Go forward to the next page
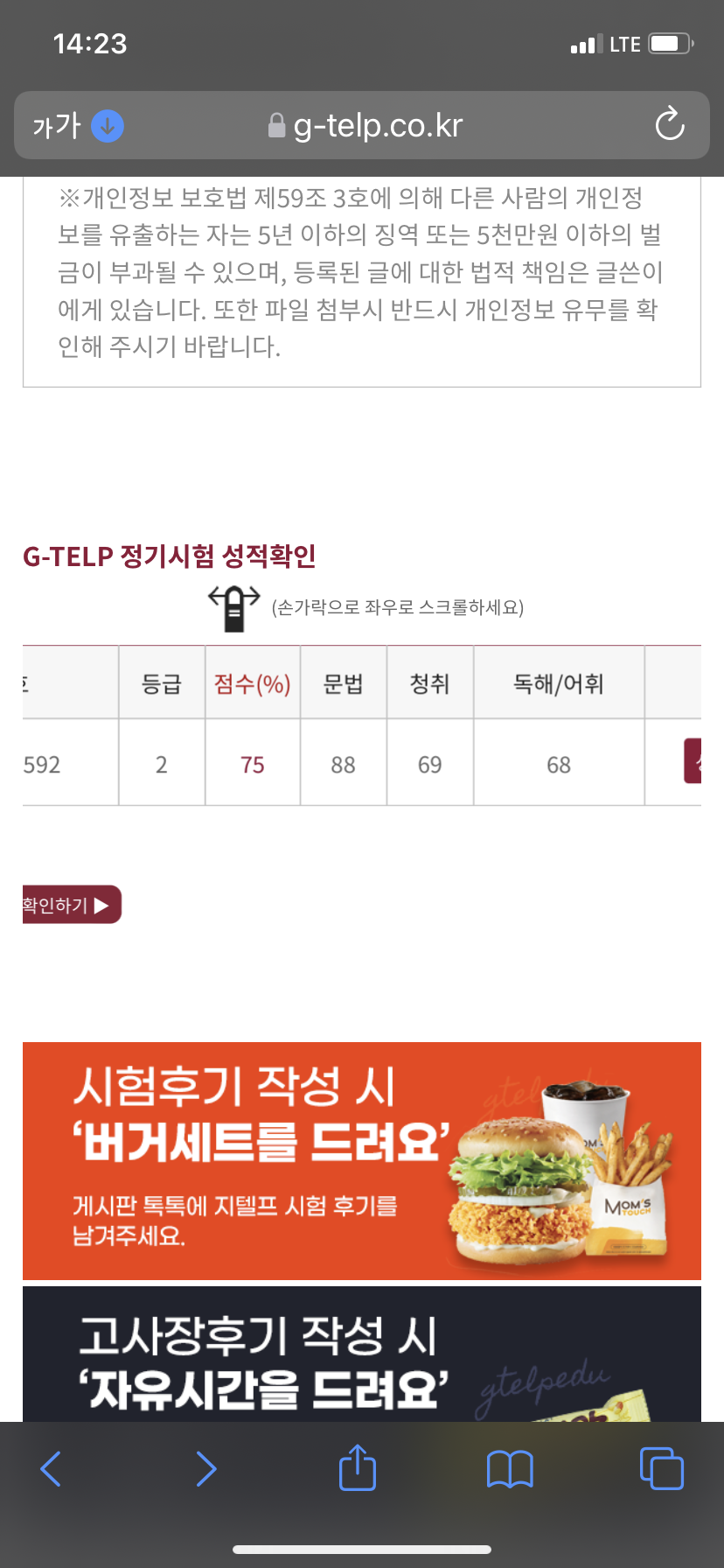Viewport: 724px width, 1568px height. 205,1468
